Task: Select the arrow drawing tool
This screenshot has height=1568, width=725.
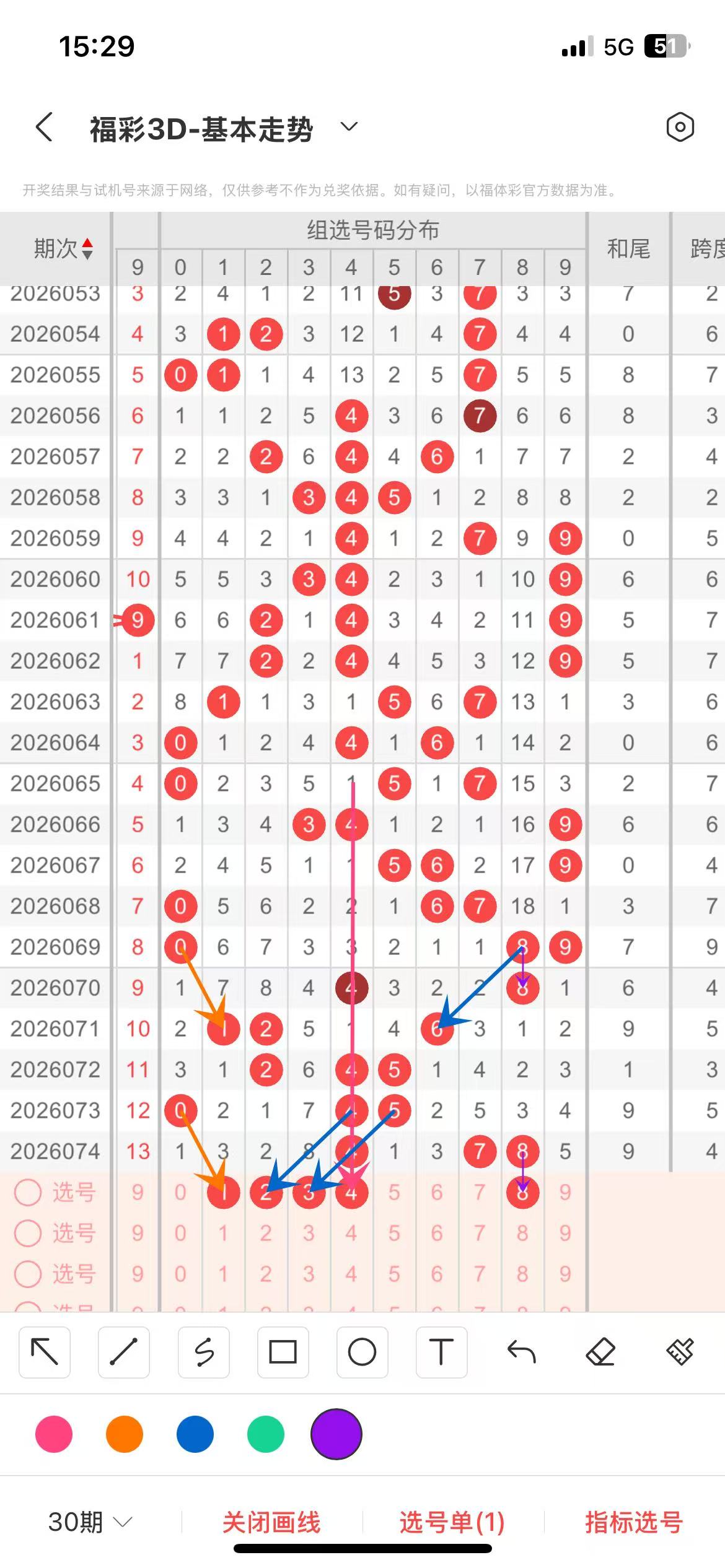Action: point(45,1352)
